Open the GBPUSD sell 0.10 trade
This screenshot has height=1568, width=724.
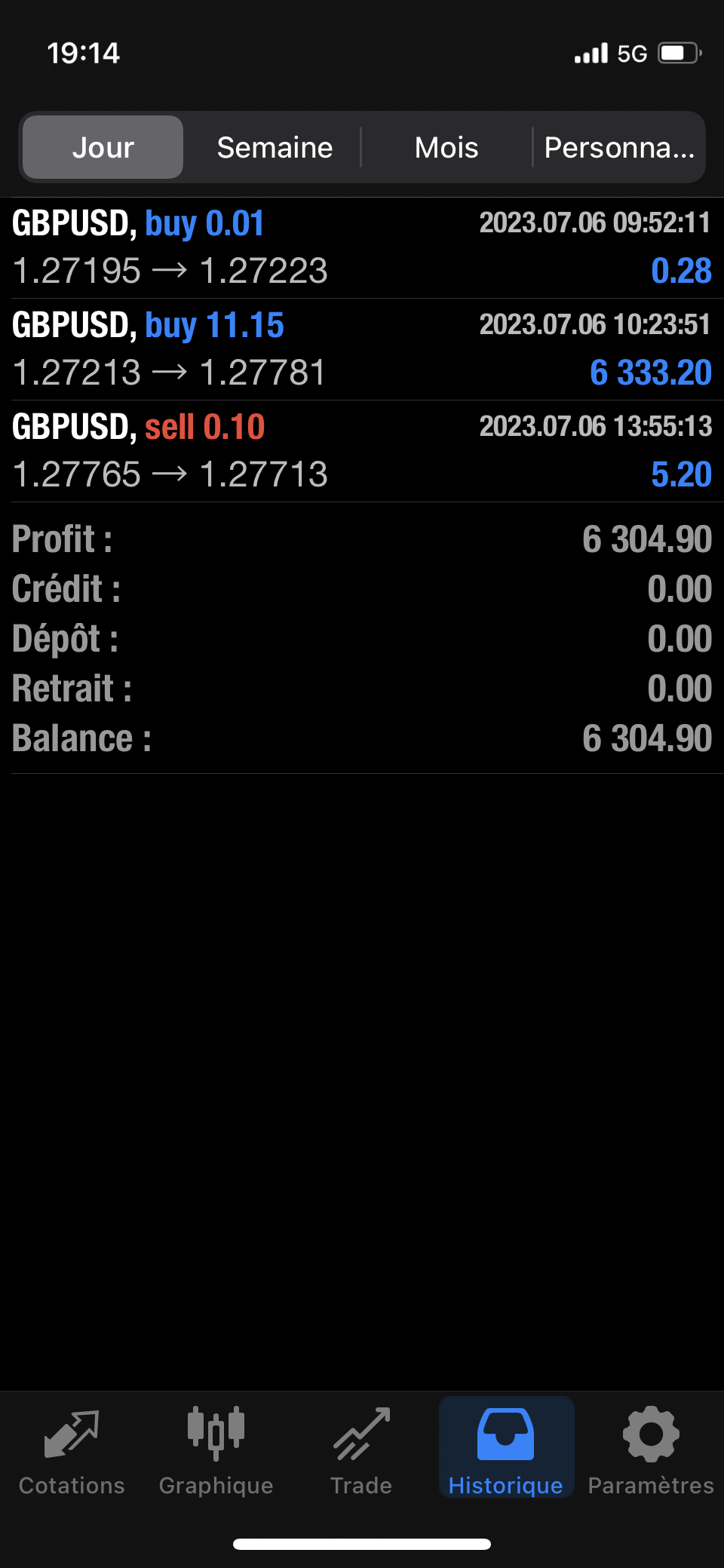[362, 451]
